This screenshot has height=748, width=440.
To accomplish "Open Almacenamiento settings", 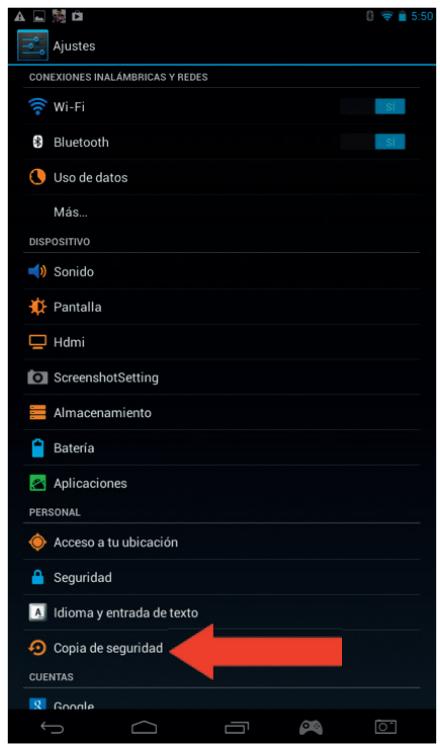I will click(222, 413).
